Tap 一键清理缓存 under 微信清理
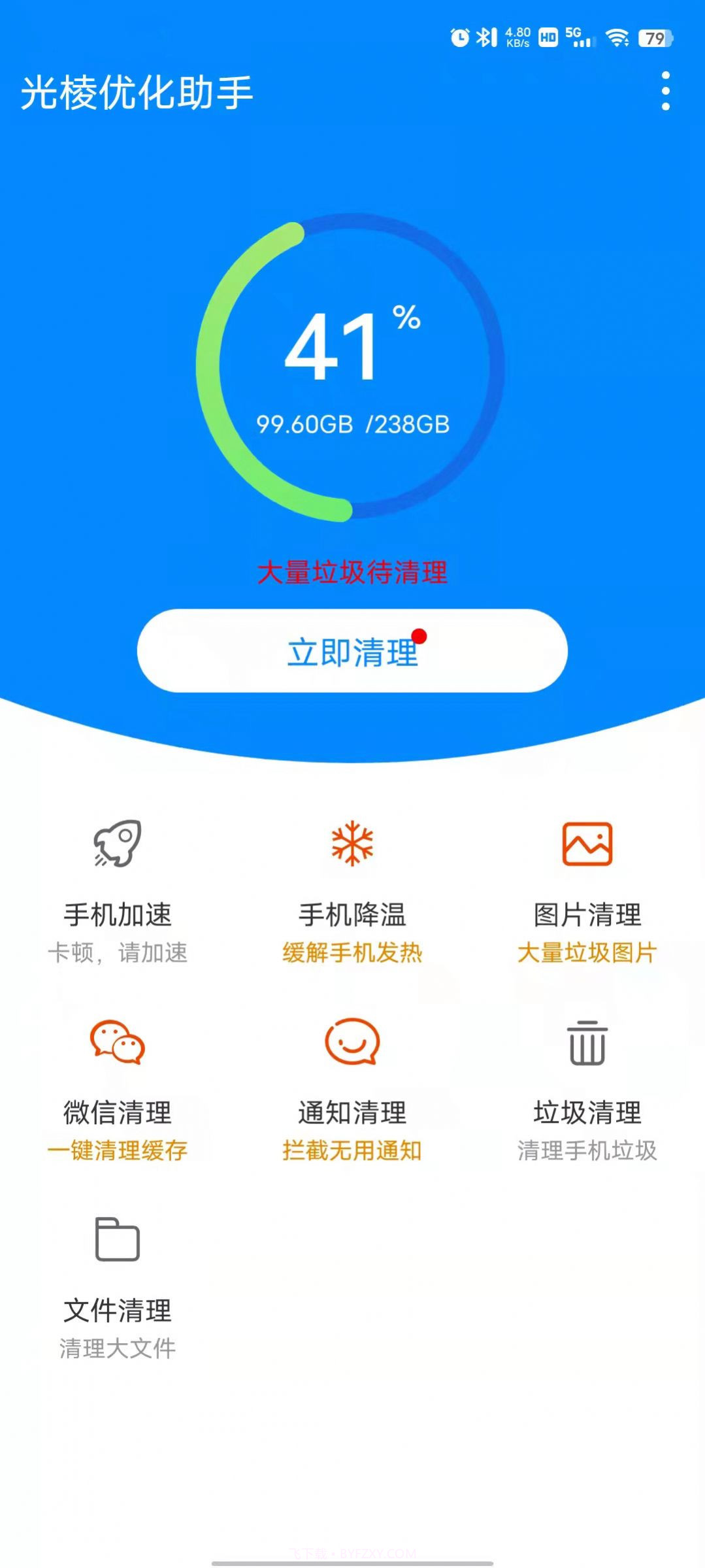This screenshot has width=705, height=1568. (x=118, y=1150)
